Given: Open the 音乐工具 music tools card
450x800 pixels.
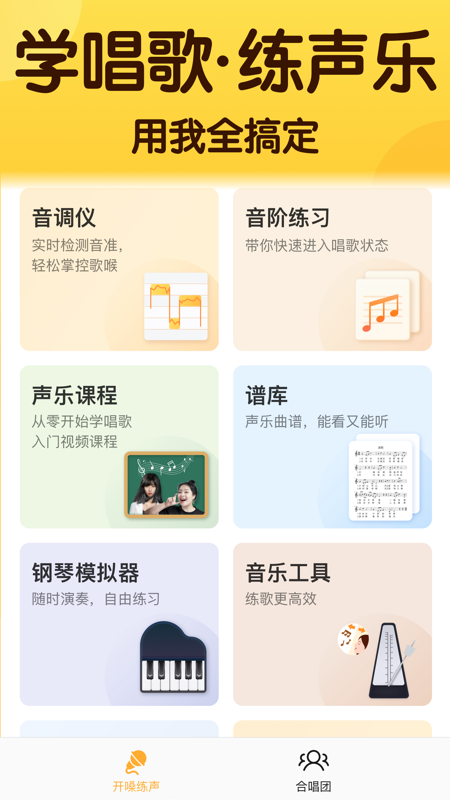Looking at the screenshot, I should pos(333,624).
